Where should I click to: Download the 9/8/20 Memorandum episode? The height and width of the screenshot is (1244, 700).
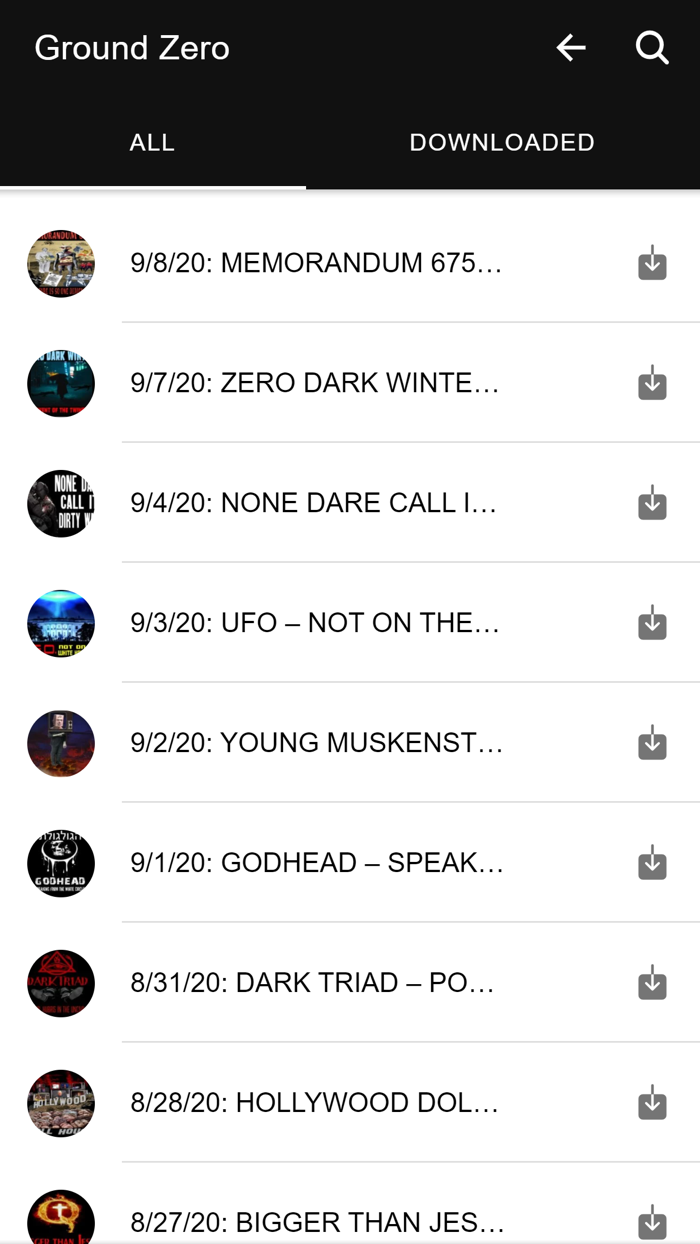(x=652, y=263)
